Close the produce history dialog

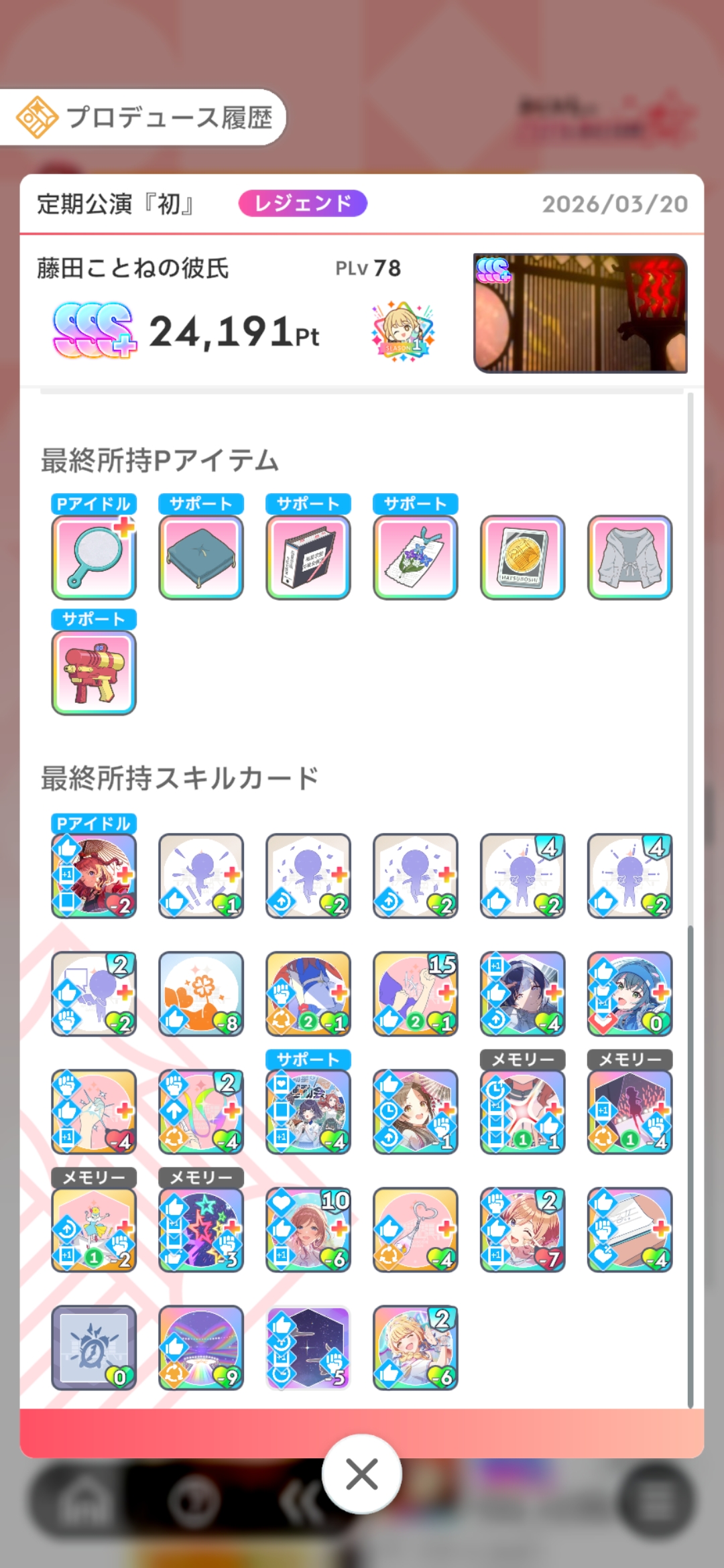(362, 1474)
